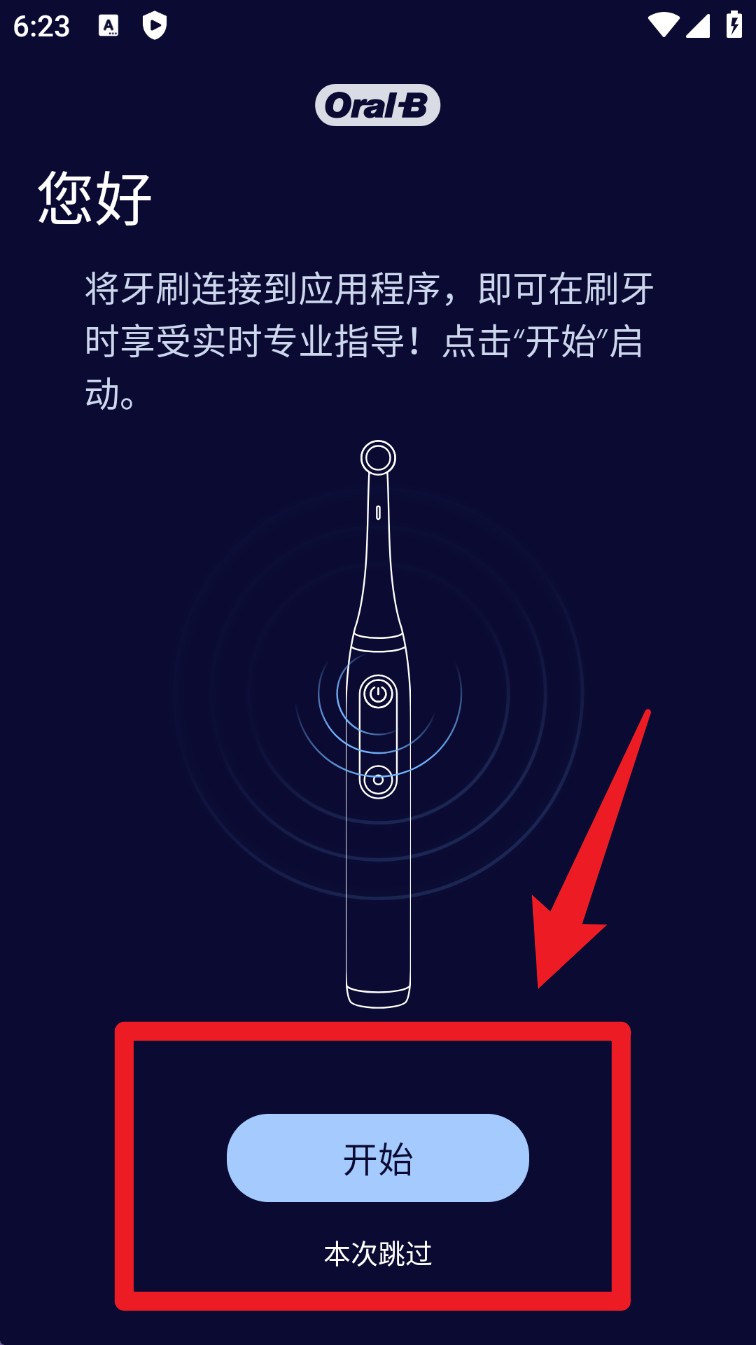Select 本次跳过 to skip for now
Viewport: 756px width, 1345px height.
coord(377,1253)
